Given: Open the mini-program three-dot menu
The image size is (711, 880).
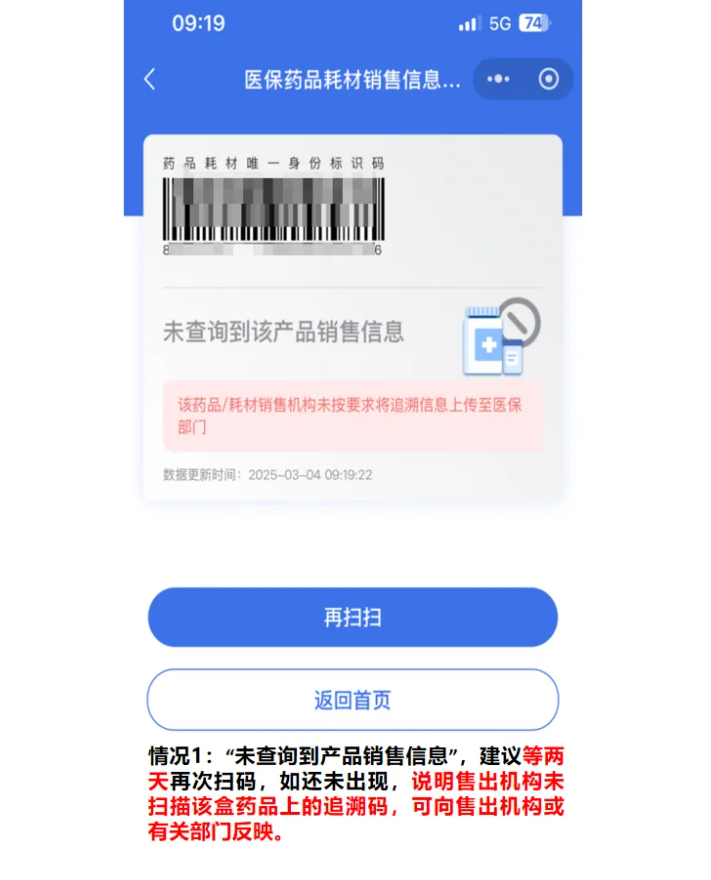Looking at the screenshot, I should tap(499, 80).
